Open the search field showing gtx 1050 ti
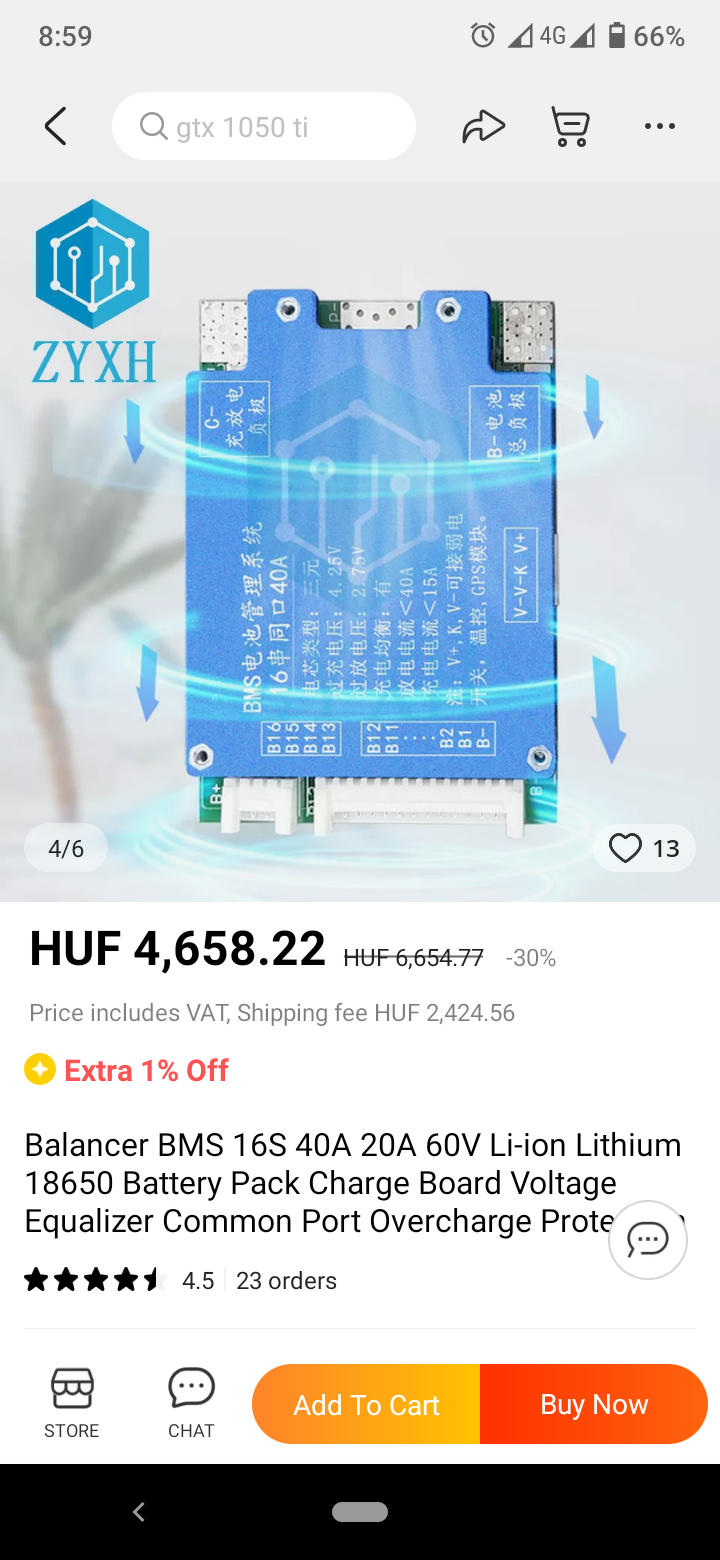 click(264, 127)
